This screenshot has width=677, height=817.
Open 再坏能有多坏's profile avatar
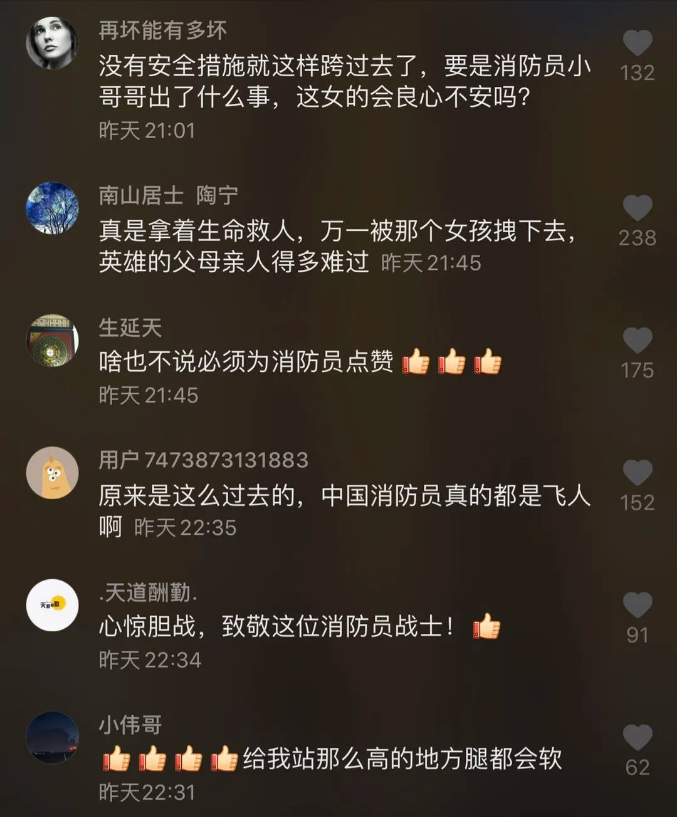pos(52,44)
